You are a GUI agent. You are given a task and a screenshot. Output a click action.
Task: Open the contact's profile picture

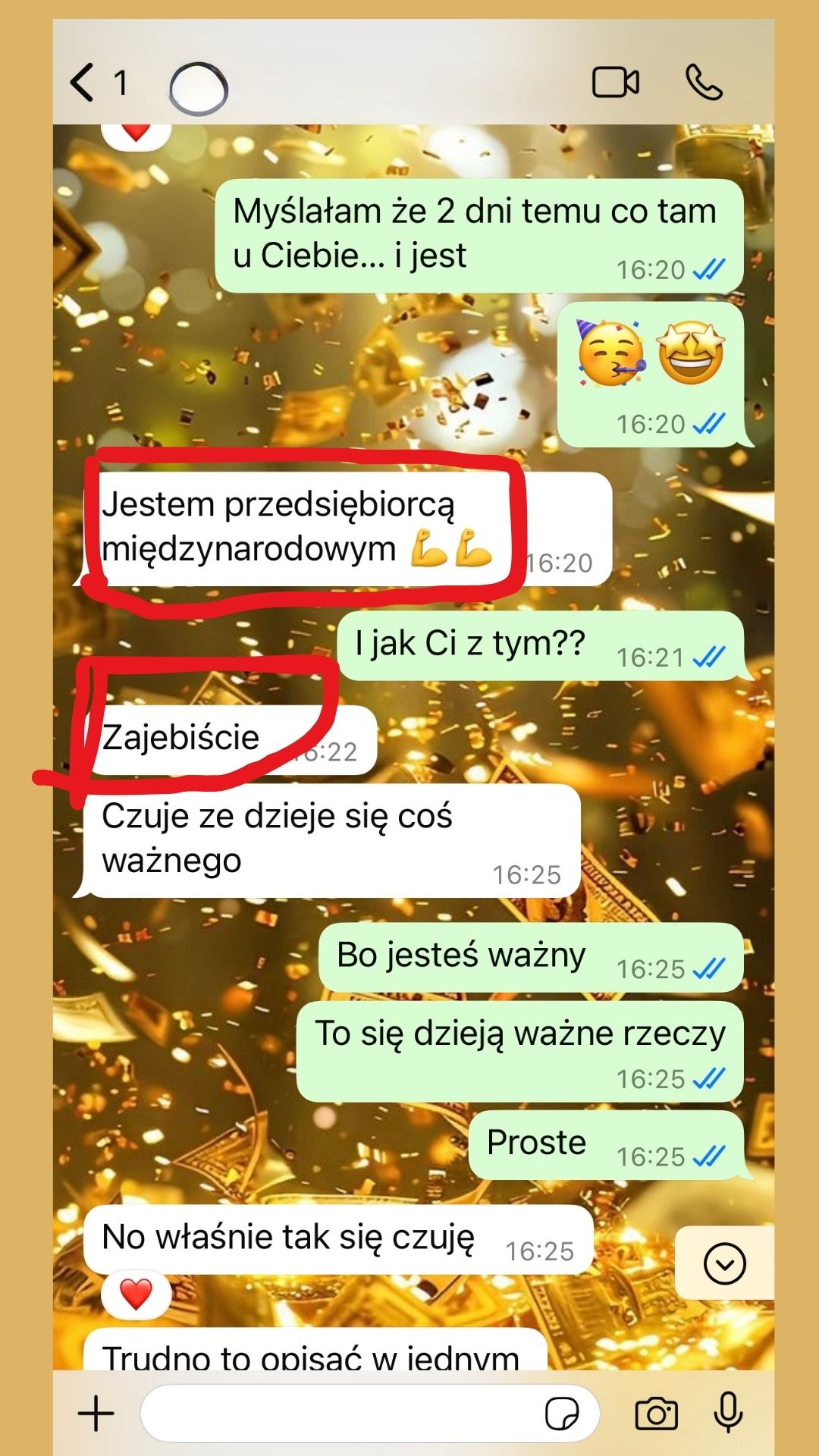199,88
